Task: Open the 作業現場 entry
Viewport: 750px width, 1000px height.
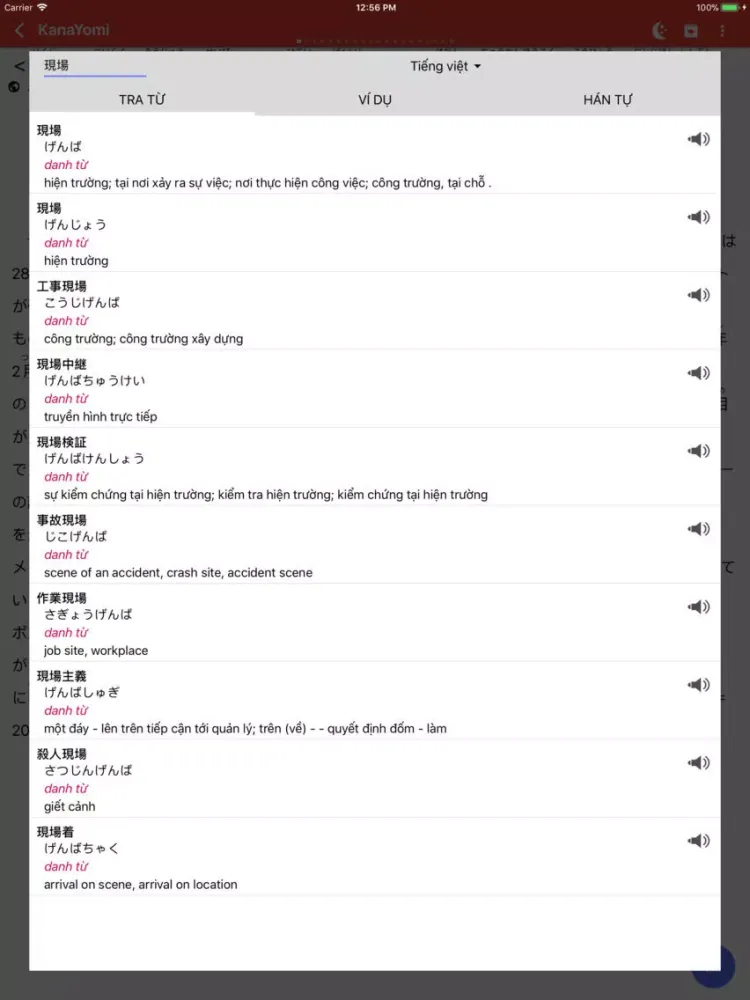Action: click(x=300, y=624)
